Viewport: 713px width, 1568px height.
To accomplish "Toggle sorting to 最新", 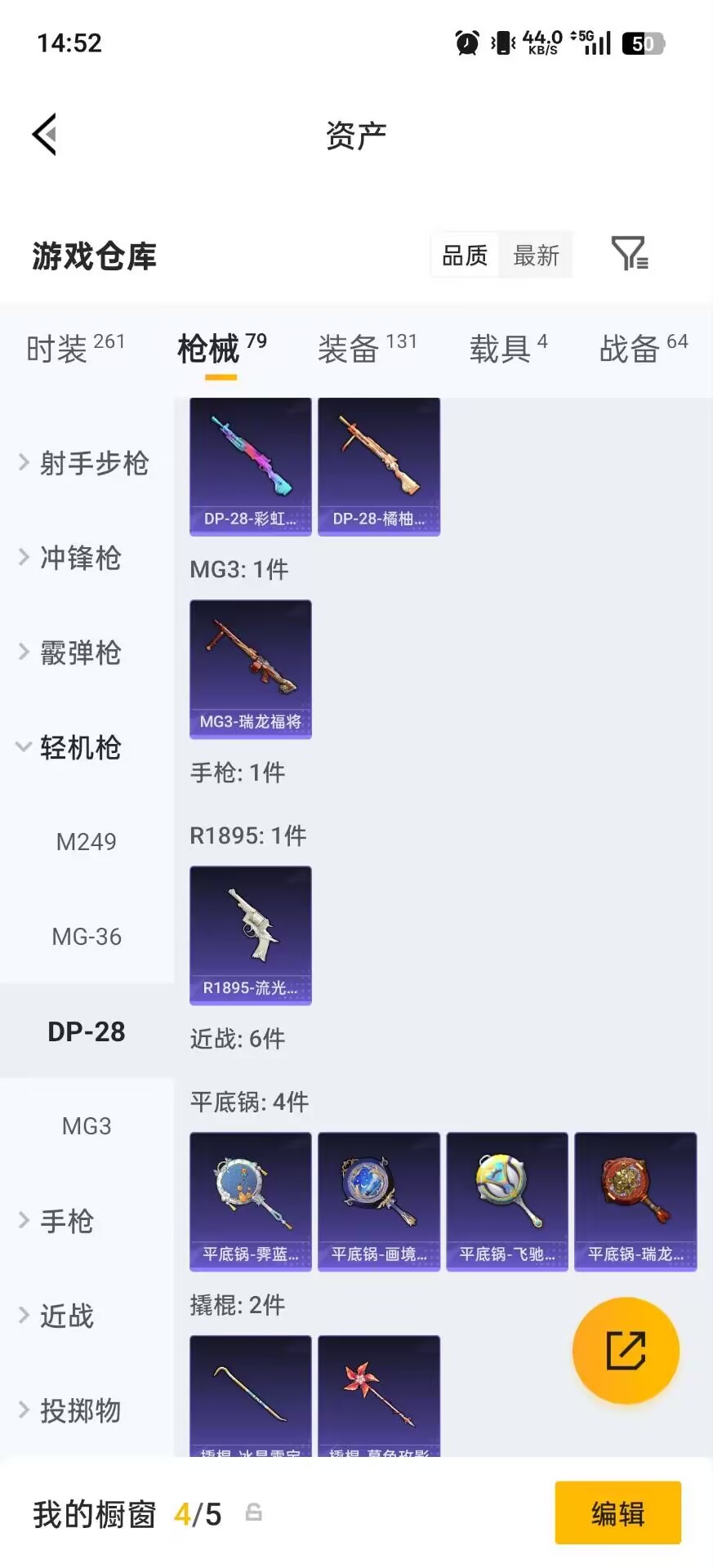I will 536,255.
